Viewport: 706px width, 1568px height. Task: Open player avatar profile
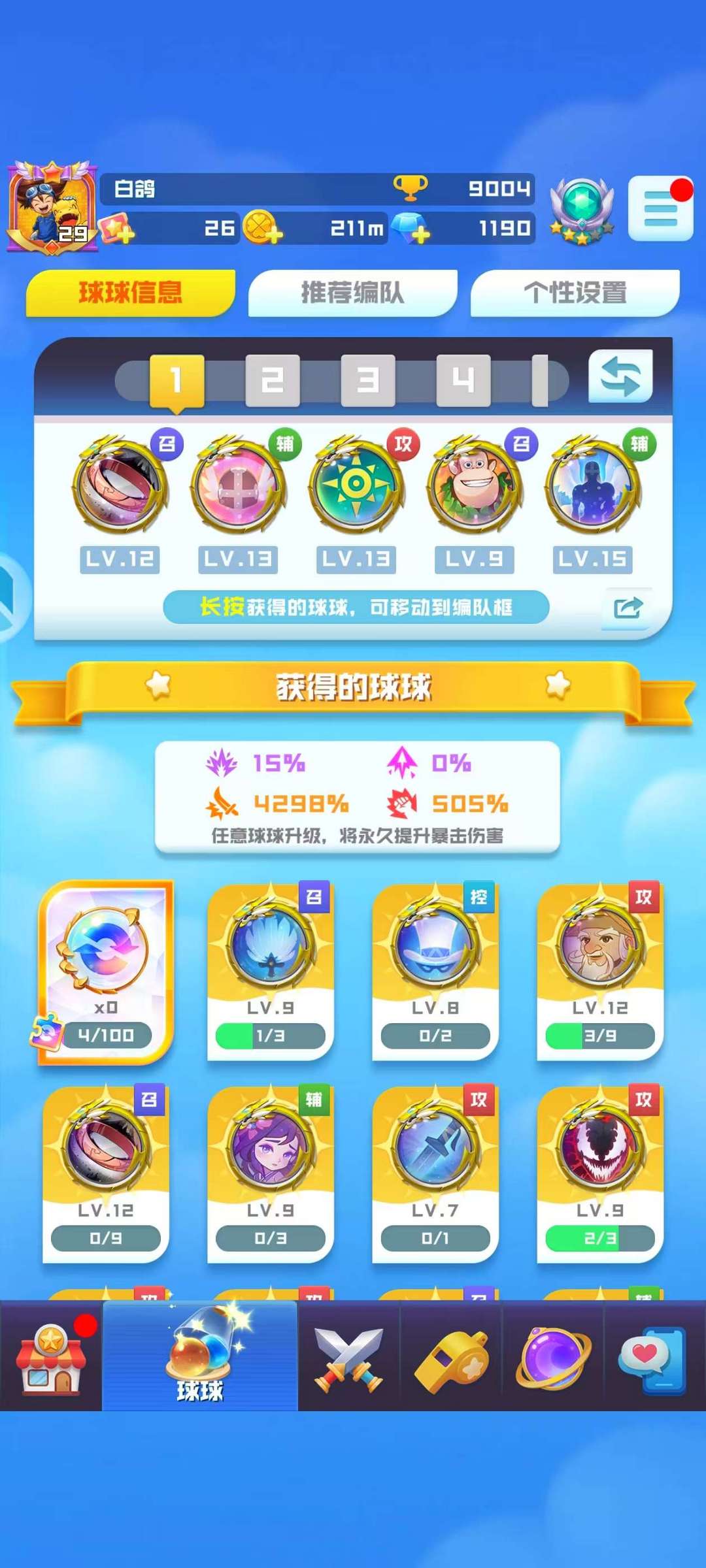pos(52,208)
